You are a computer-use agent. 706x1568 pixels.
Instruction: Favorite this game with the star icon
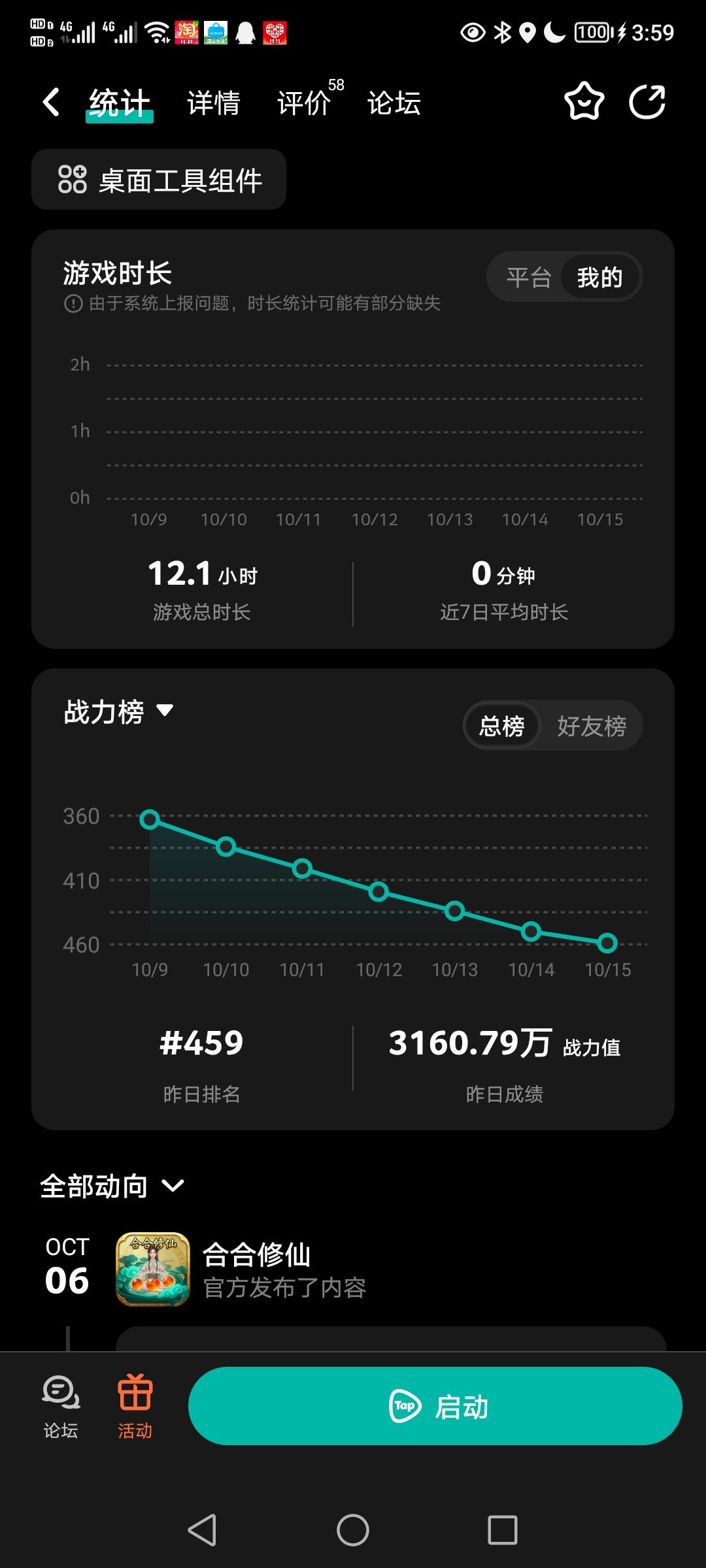pos(584,102)
